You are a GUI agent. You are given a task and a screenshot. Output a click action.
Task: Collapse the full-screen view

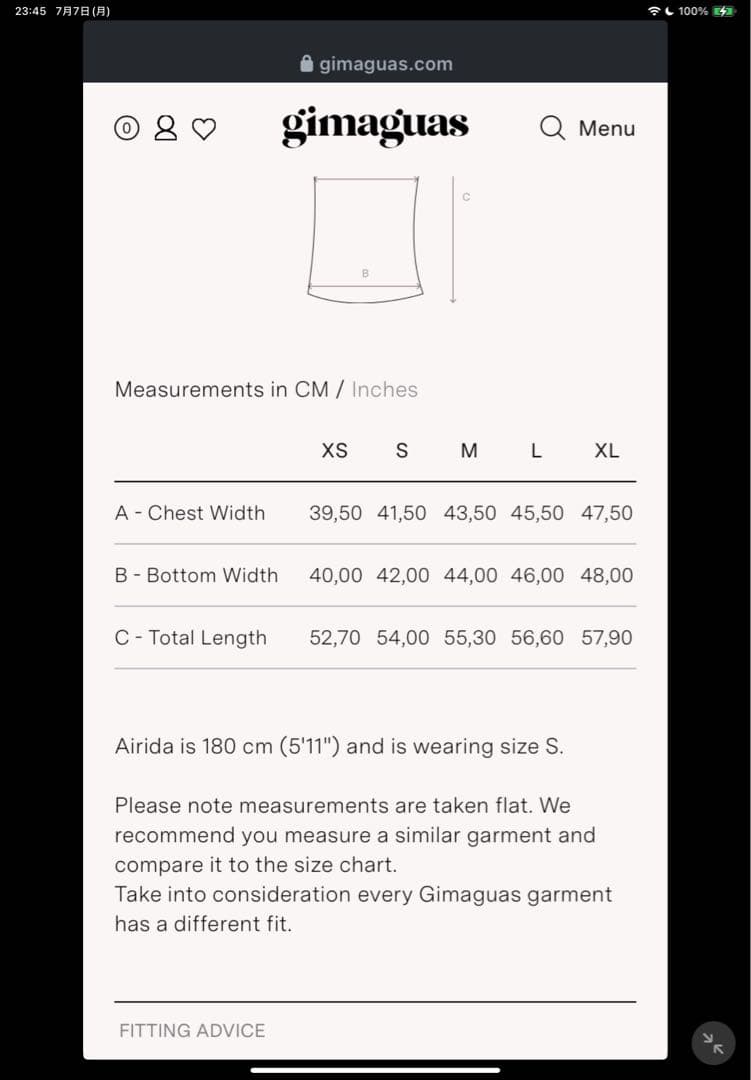pos(713,1043)
